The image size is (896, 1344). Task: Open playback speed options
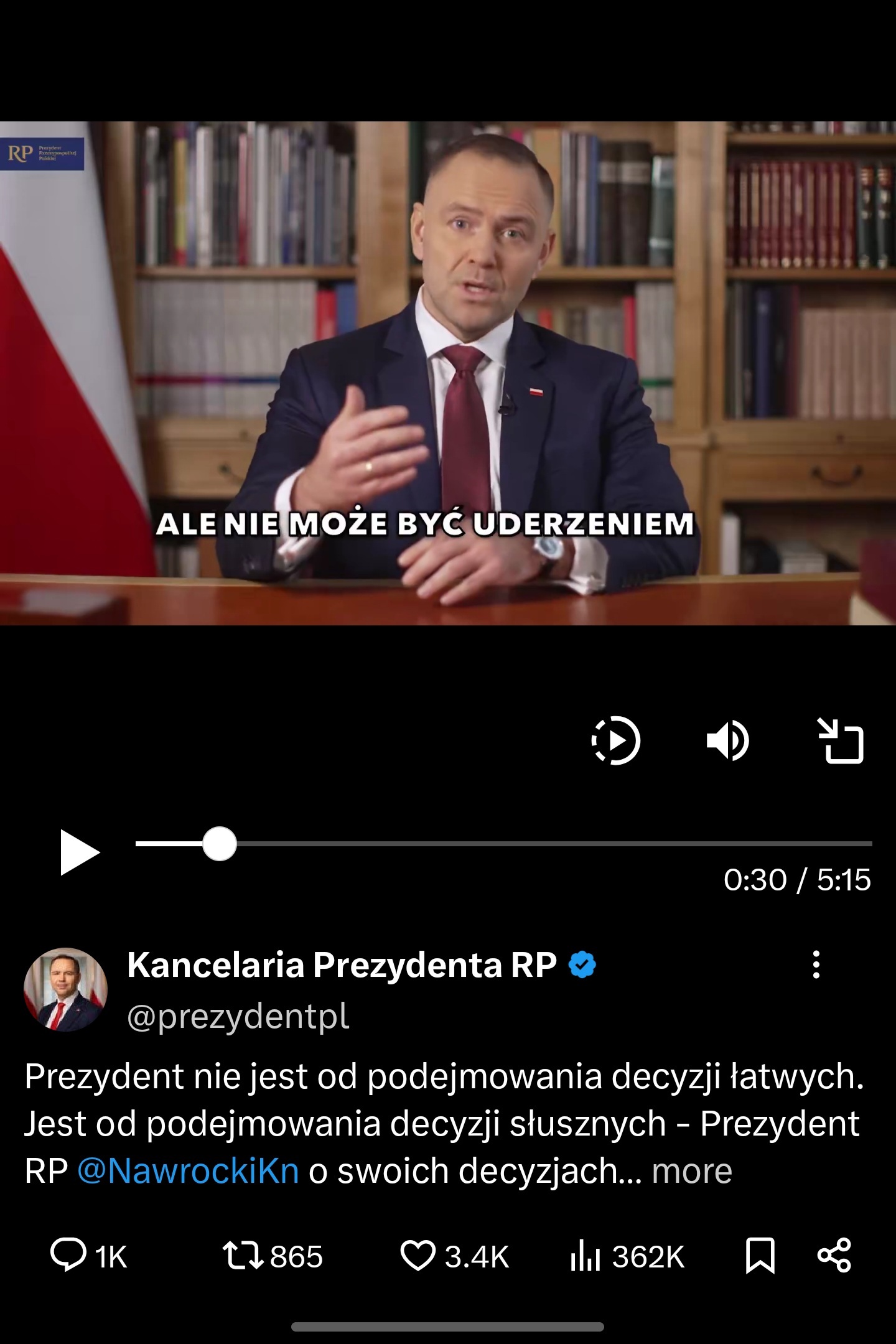pos(615,740)
